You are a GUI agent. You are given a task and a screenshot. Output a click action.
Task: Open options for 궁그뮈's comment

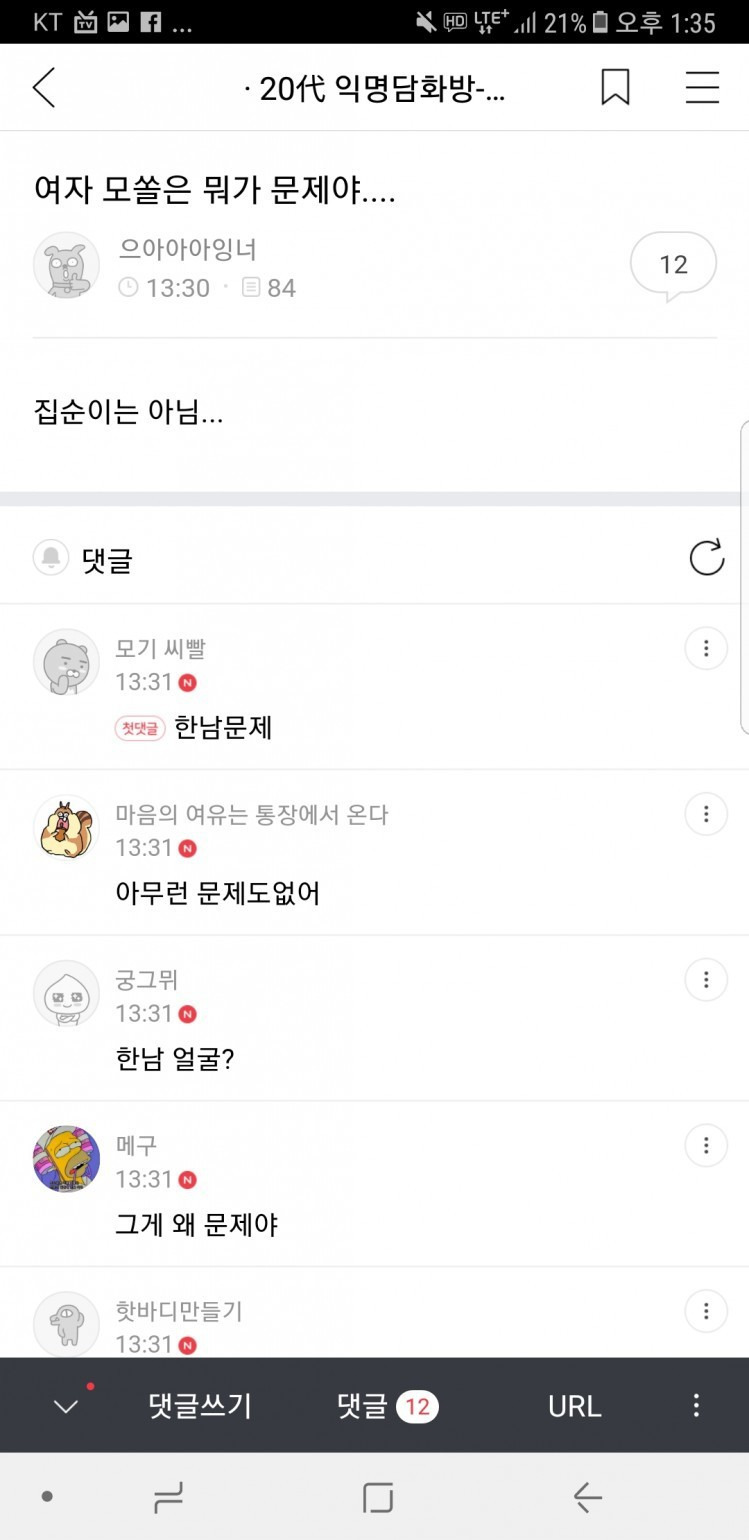[706, 979]
